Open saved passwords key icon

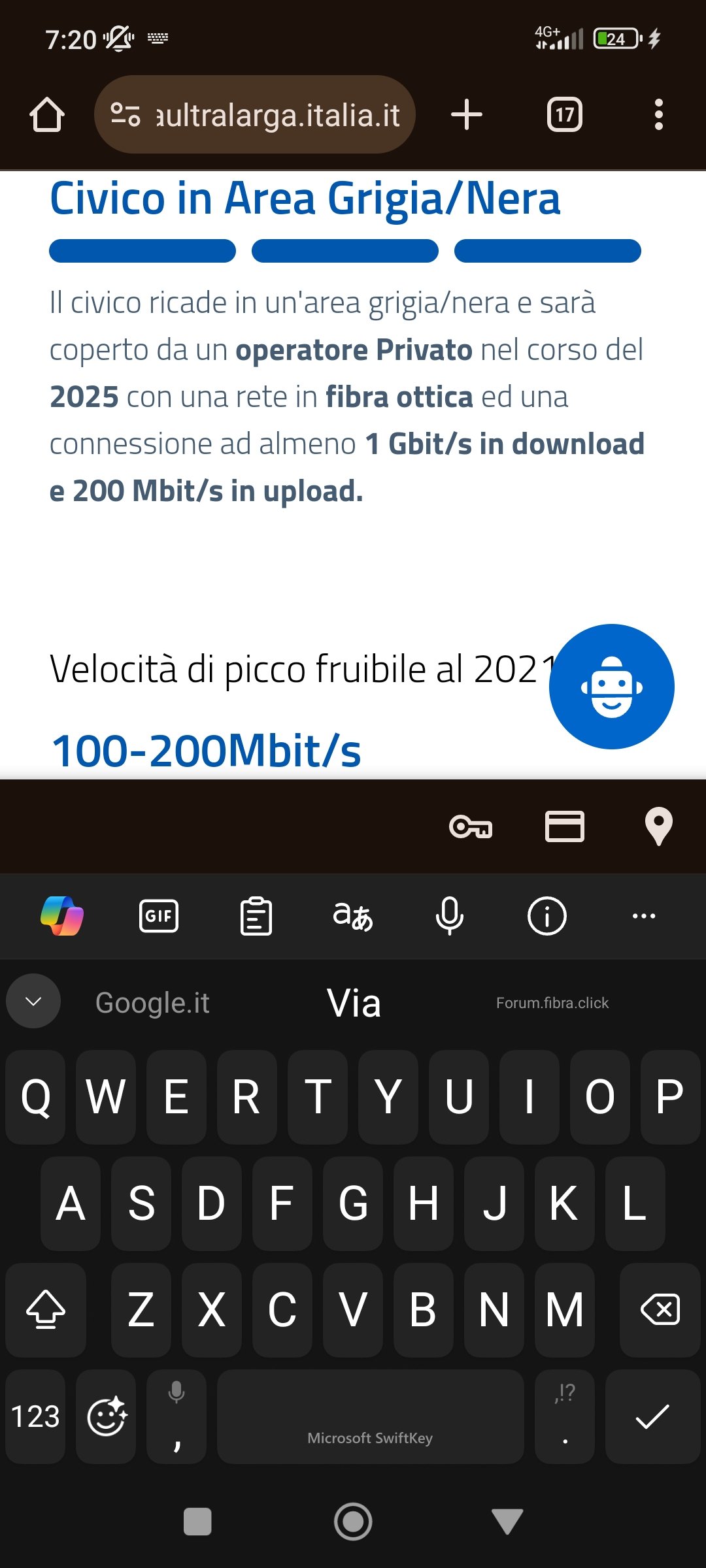pos(471,827)
